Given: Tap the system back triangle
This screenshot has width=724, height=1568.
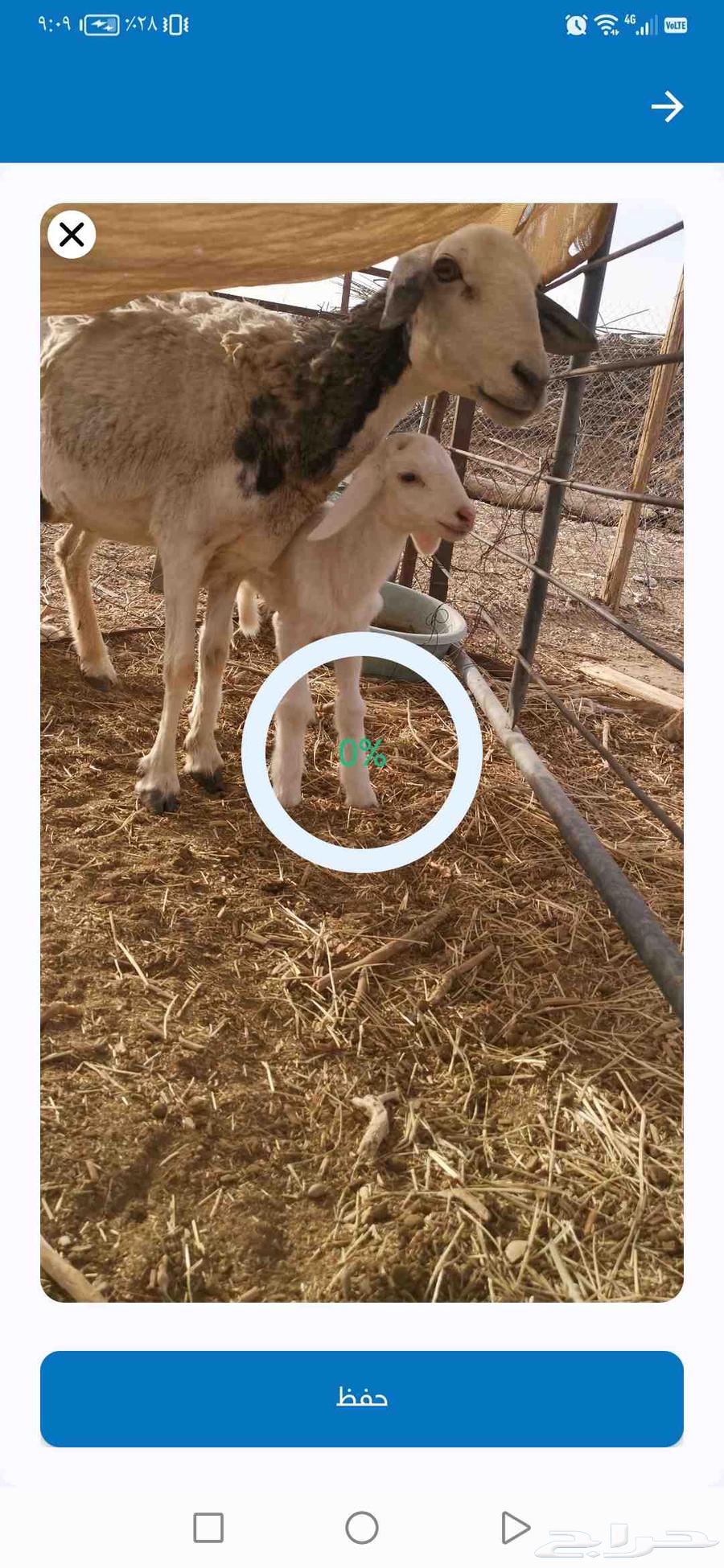Looking at the screenshot, I should point(515,1527).
